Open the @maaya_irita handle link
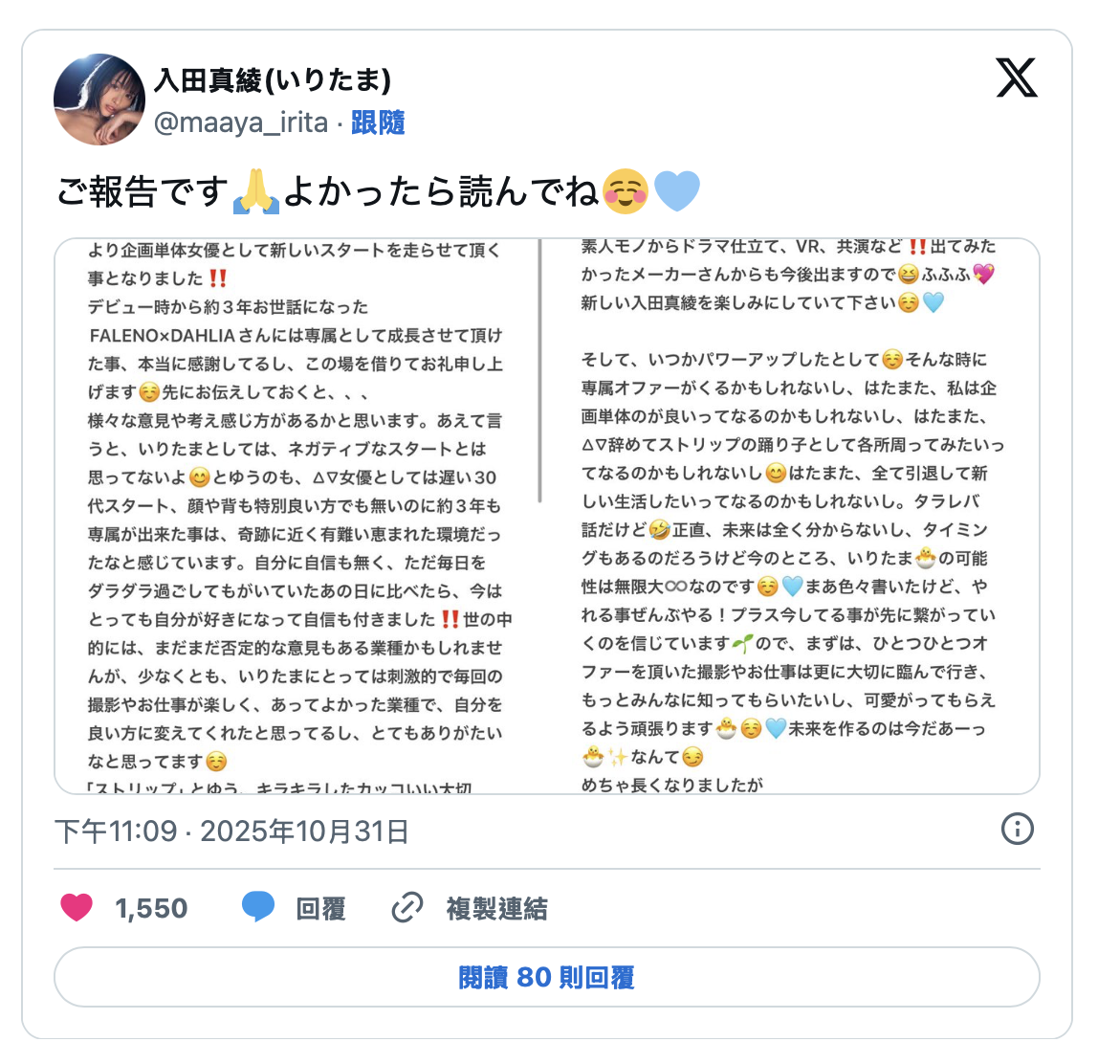The width and height of the screenshot is (1120, 1064). tap(241, 122)
